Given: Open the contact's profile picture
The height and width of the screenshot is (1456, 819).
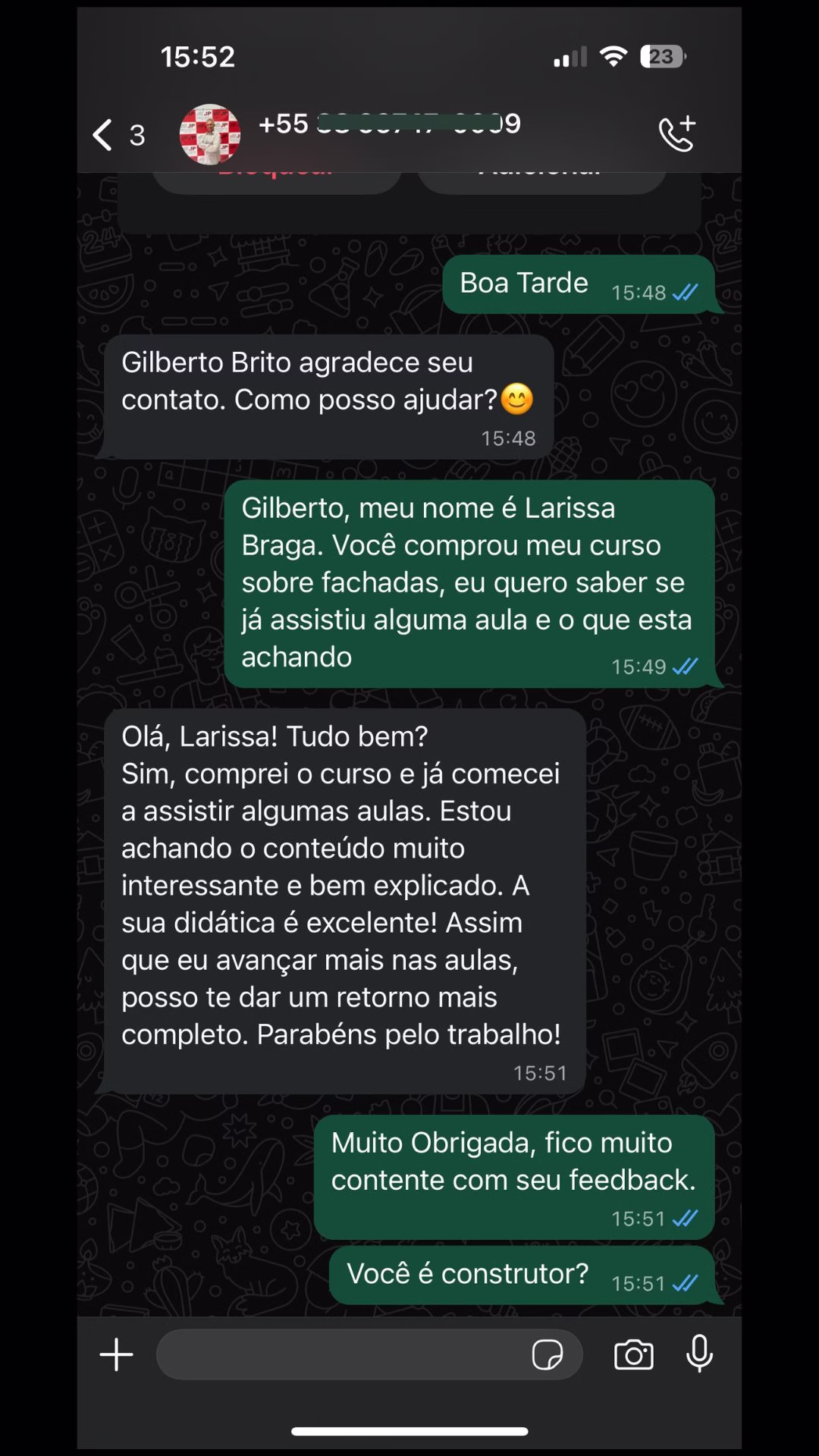Looking at the screenshot, I should pyautogui.click(x=210, y=135).
